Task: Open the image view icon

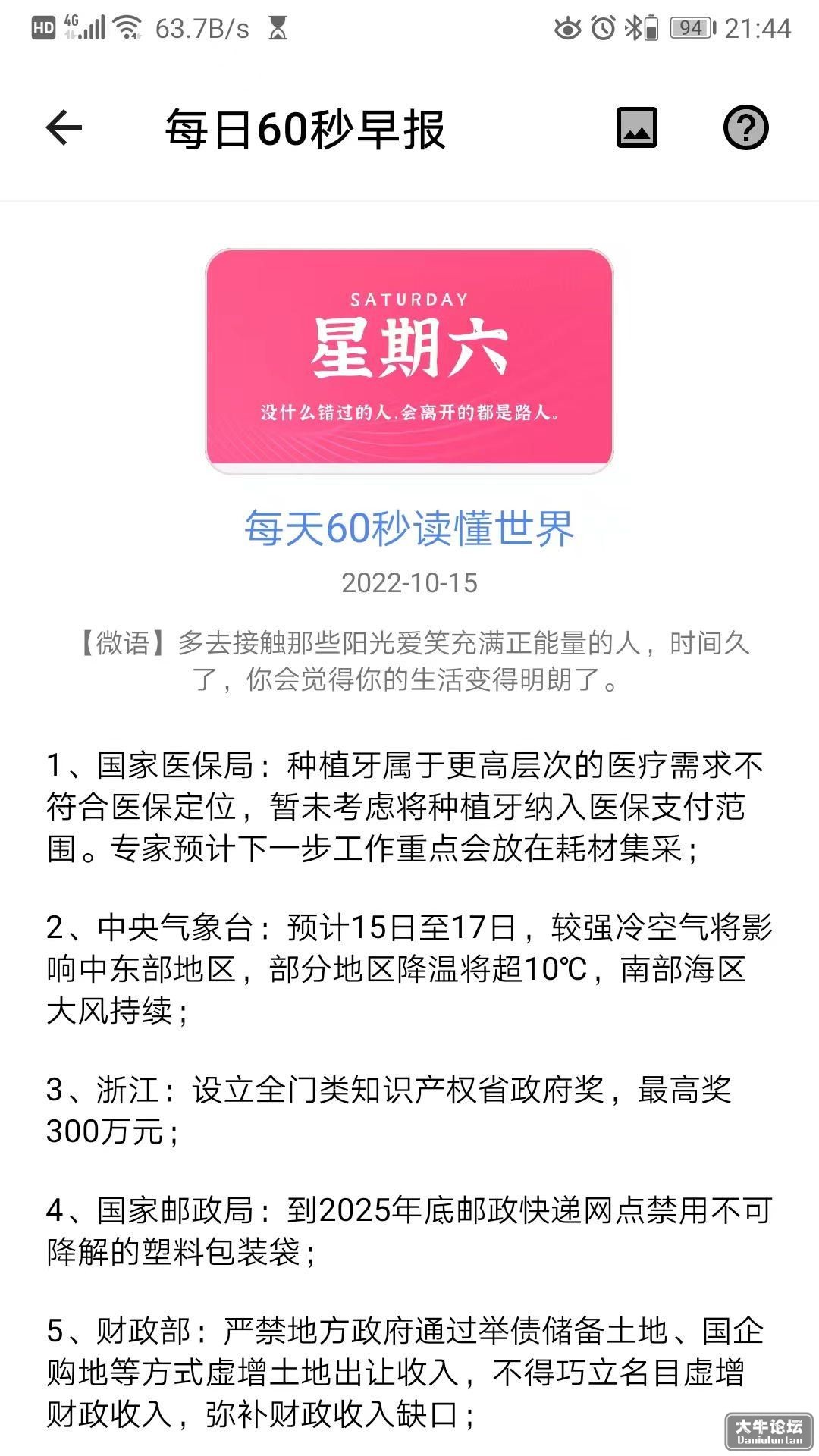Action: (637, 127)
